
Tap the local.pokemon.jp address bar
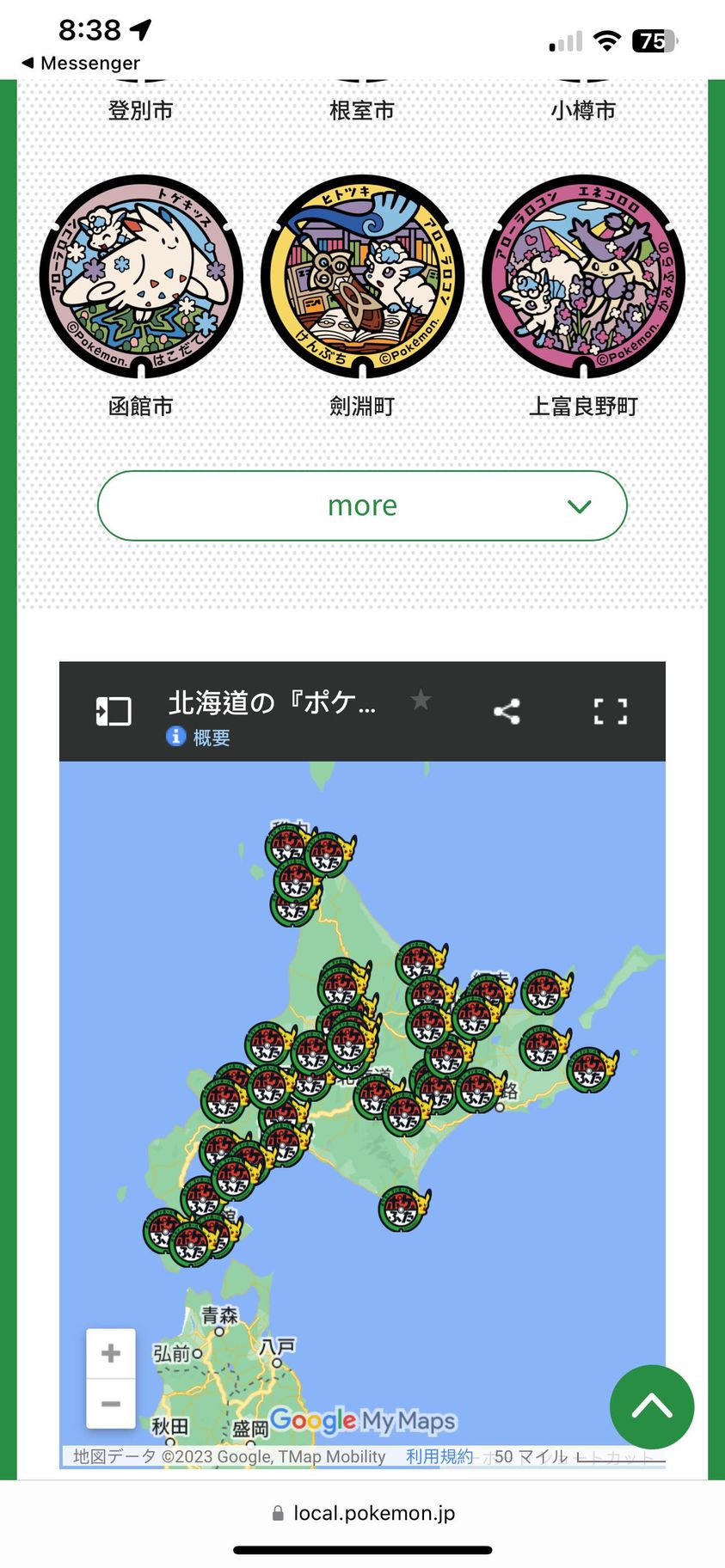[362, 1513]
